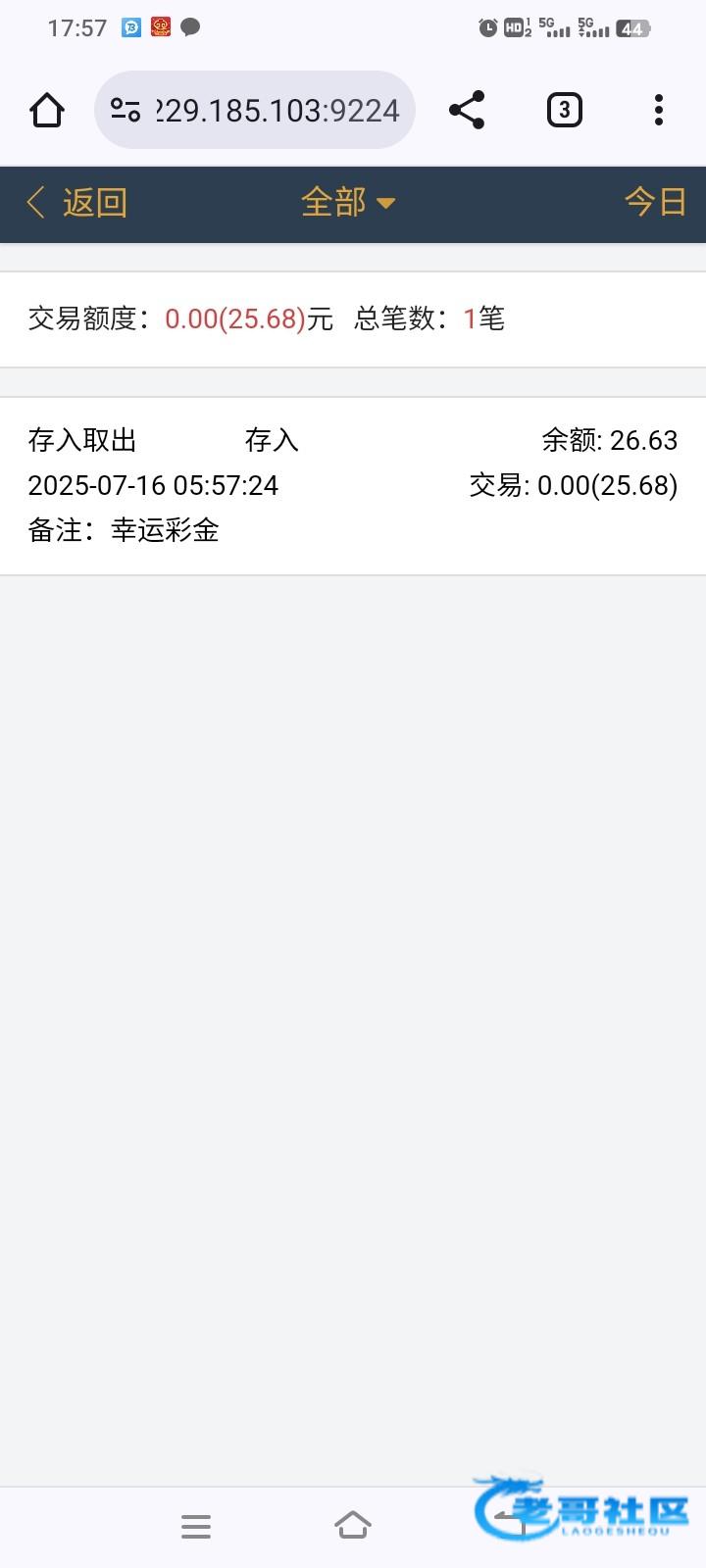Viewport: 706px width, 1568px height.
Task: Open the tab switcher showing 3 tabs
Action: pos(564,110)
